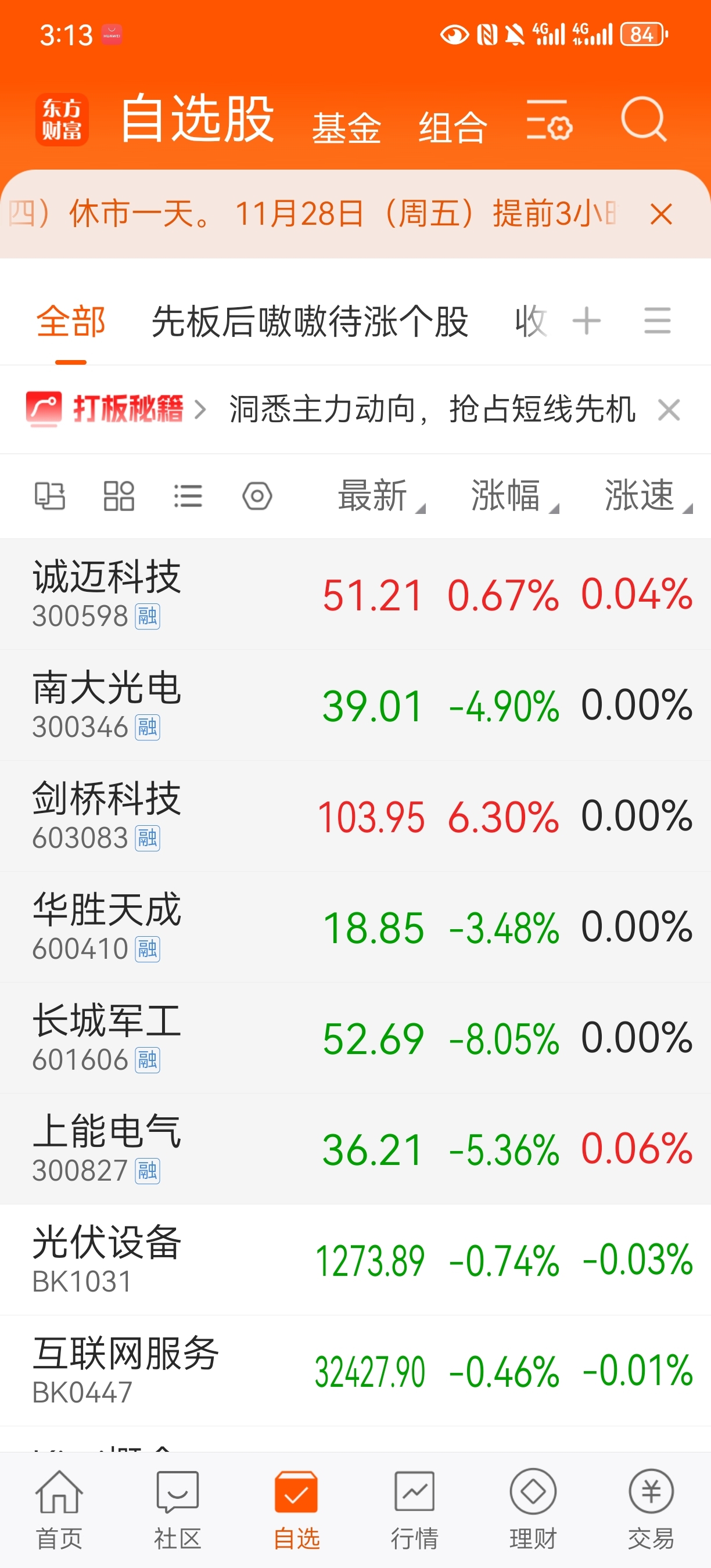This screenshot has height=1568, width=711.
Task: Switch to the 组合 tab
Action: point(453,128)
